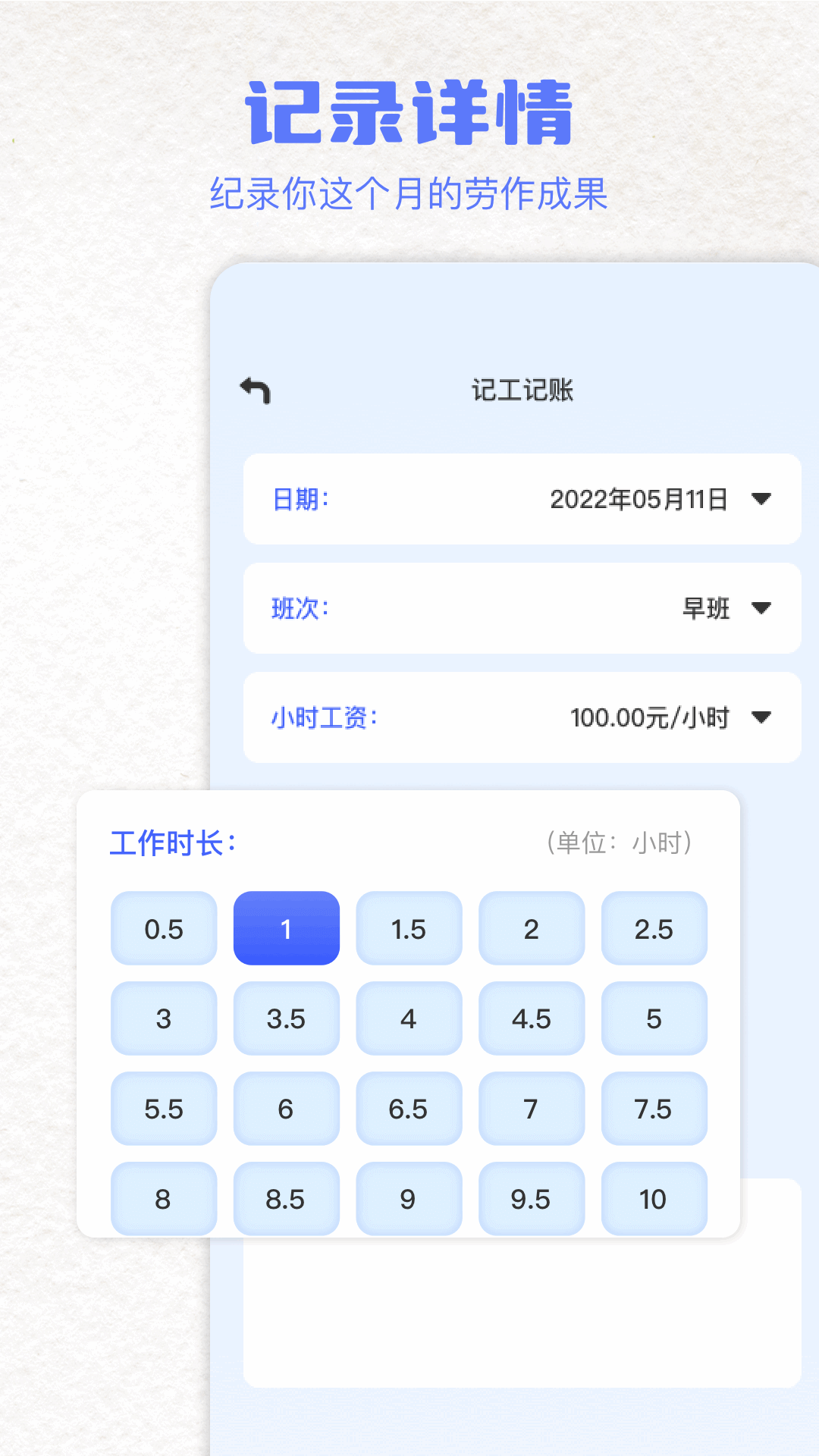
Task: Choose 3 hours work duration
Action: pos(164,1018)
